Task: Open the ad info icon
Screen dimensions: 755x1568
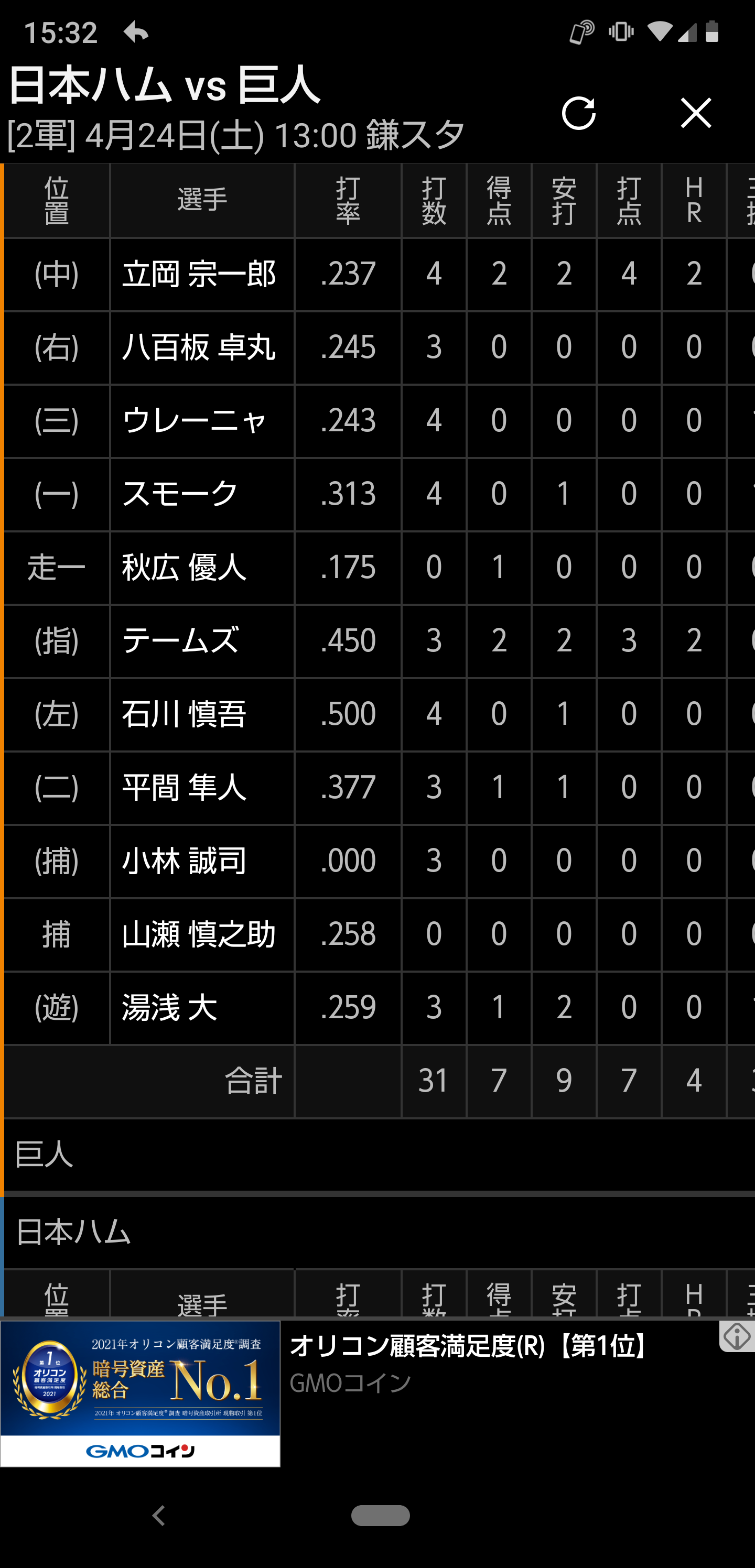Action: pos(737,1336)
